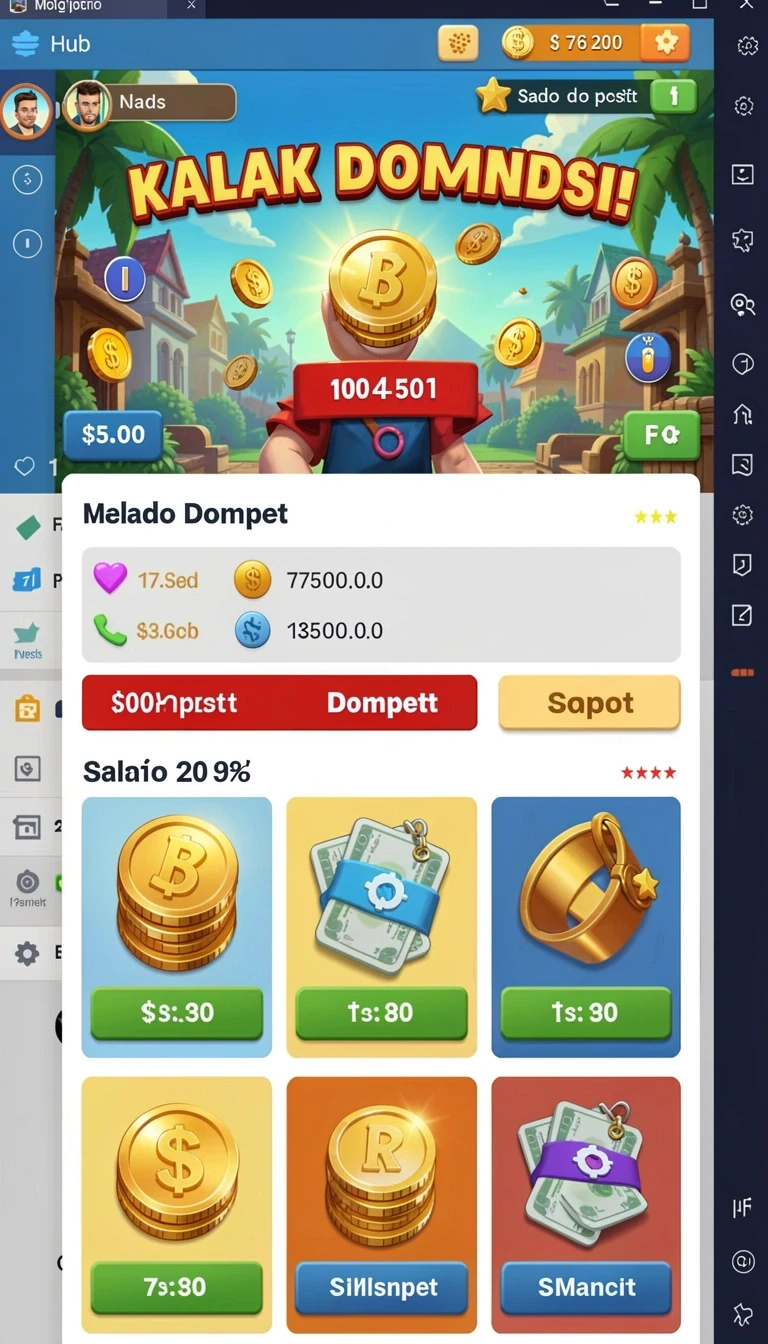Open the orange gear settings button
Screen dimensions: 768x1344
click(665, 42)
